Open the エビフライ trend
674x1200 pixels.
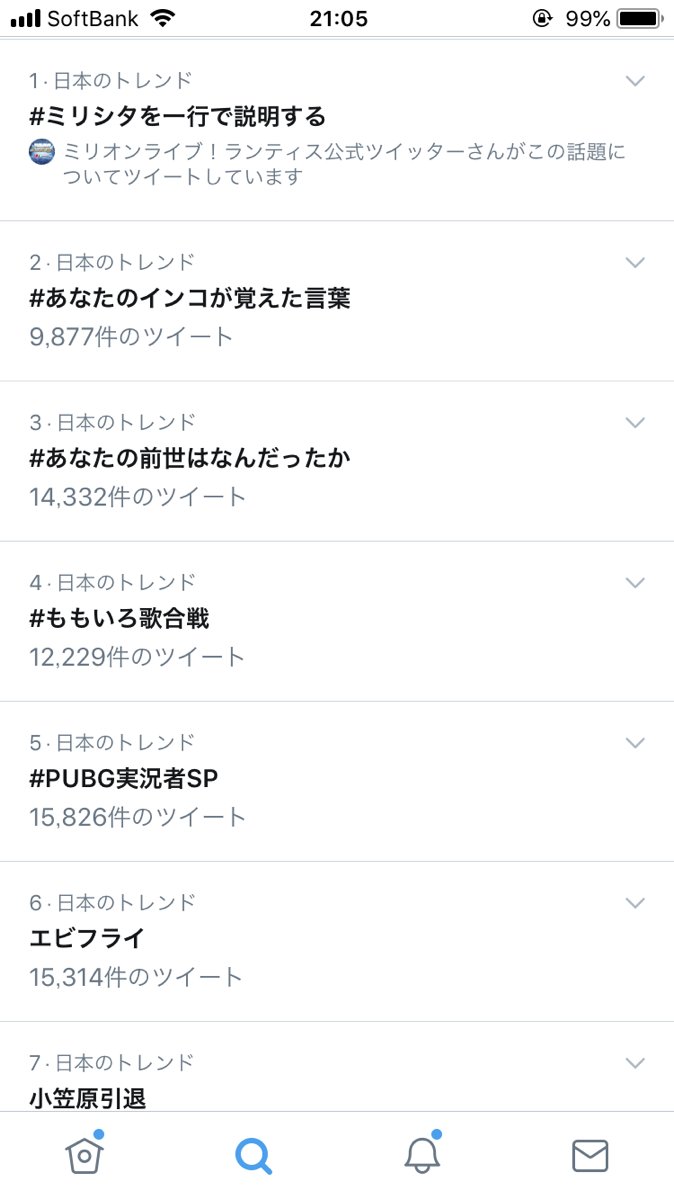pos(88,938)
